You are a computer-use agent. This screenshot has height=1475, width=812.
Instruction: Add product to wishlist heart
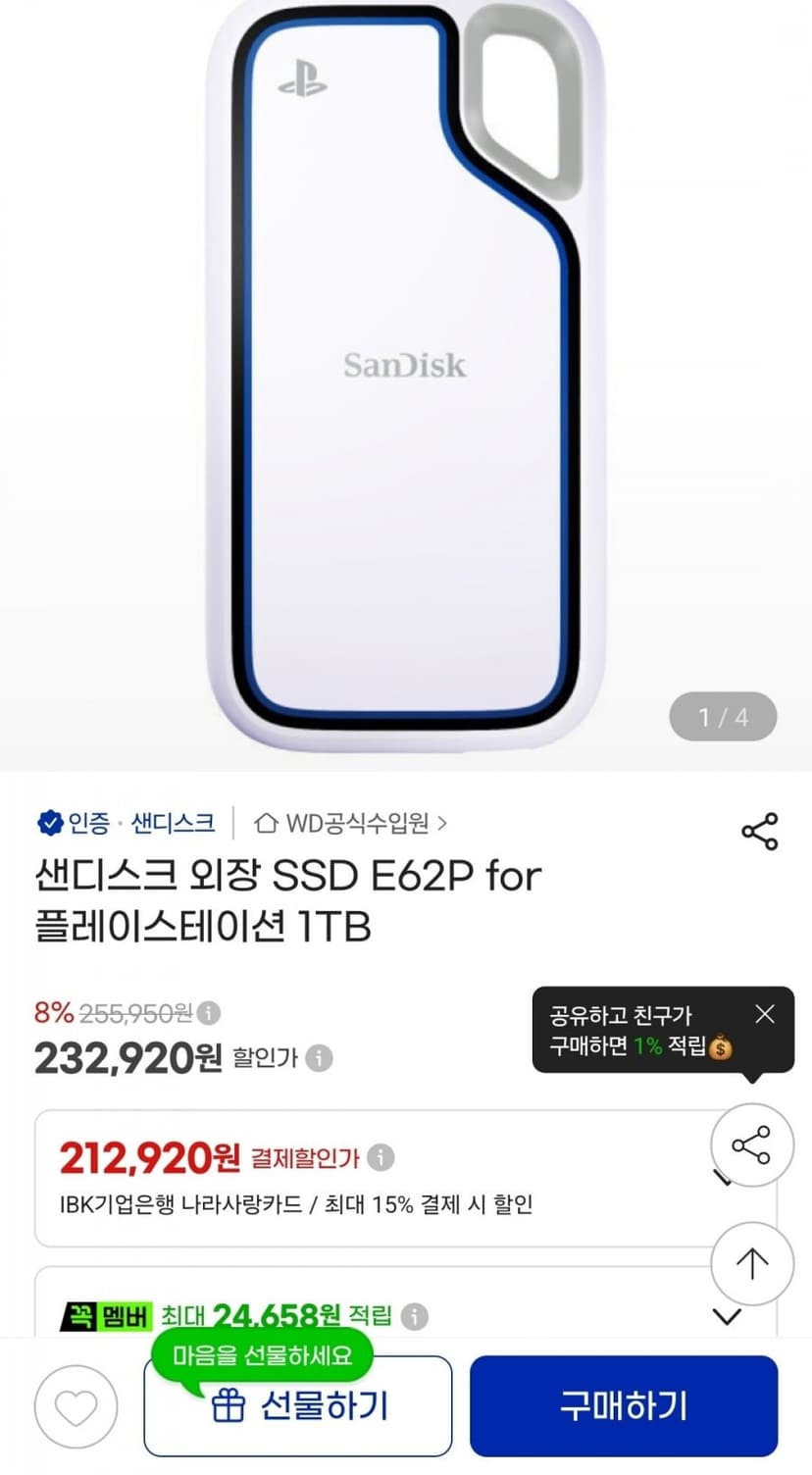pos(76,1407)
